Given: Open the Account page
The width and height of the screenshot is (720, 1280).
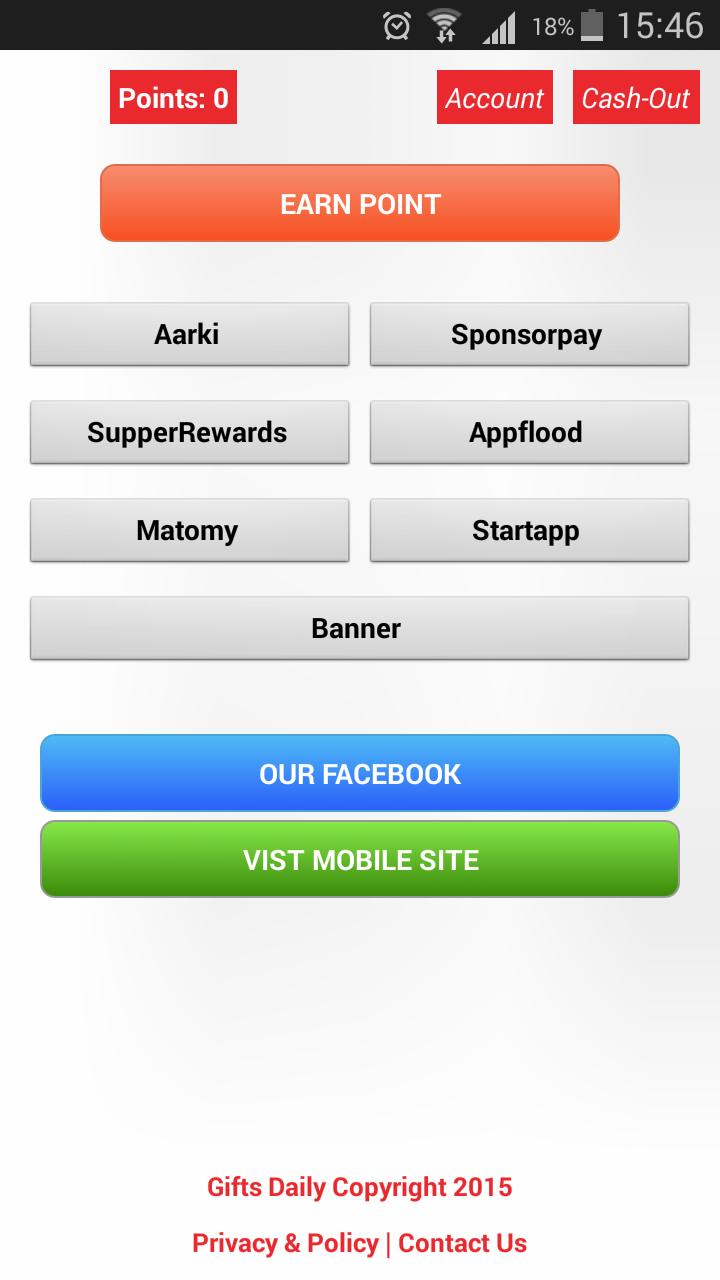Looking at the screenshot, I should click(494, 98).
